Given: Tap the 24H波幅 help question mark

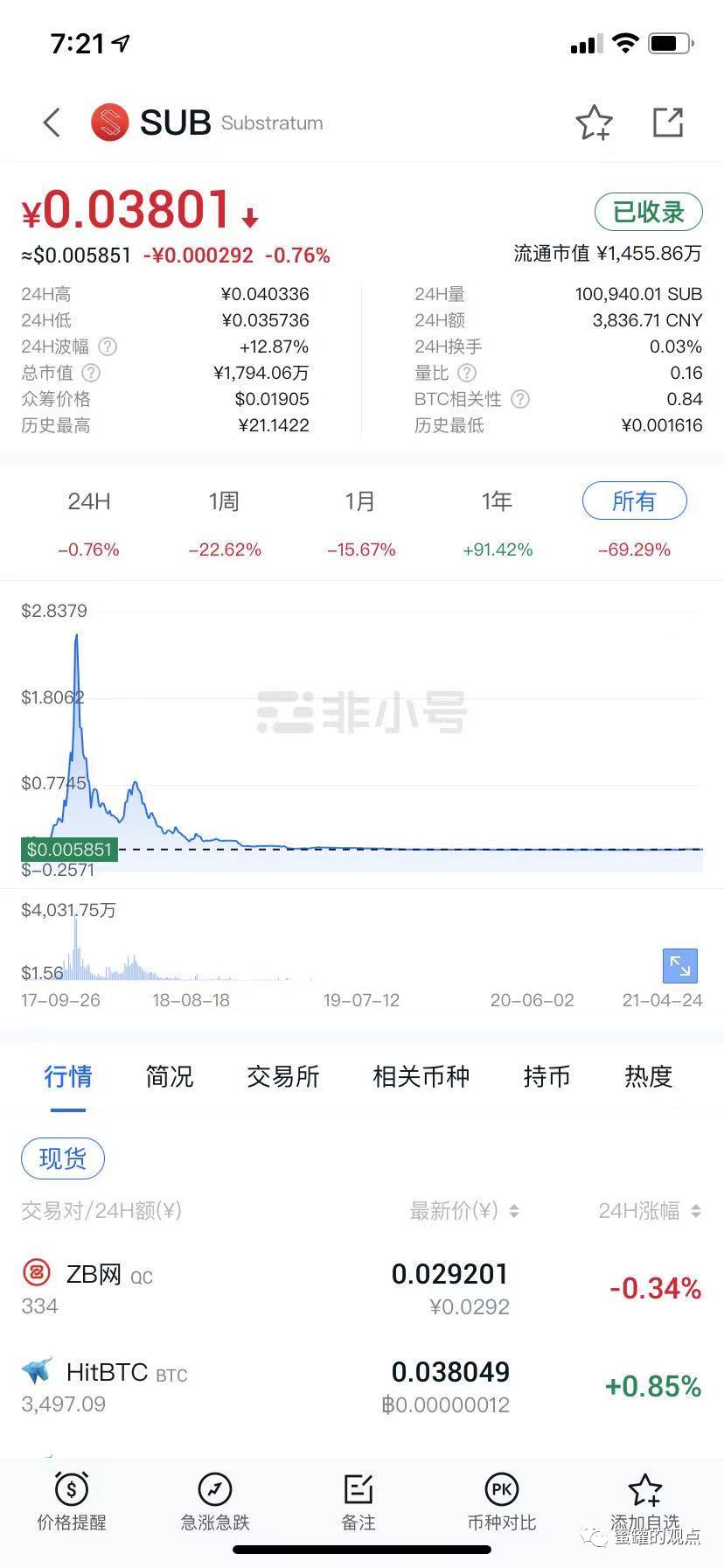Looking at the screenshot, I should pos(107,346).
